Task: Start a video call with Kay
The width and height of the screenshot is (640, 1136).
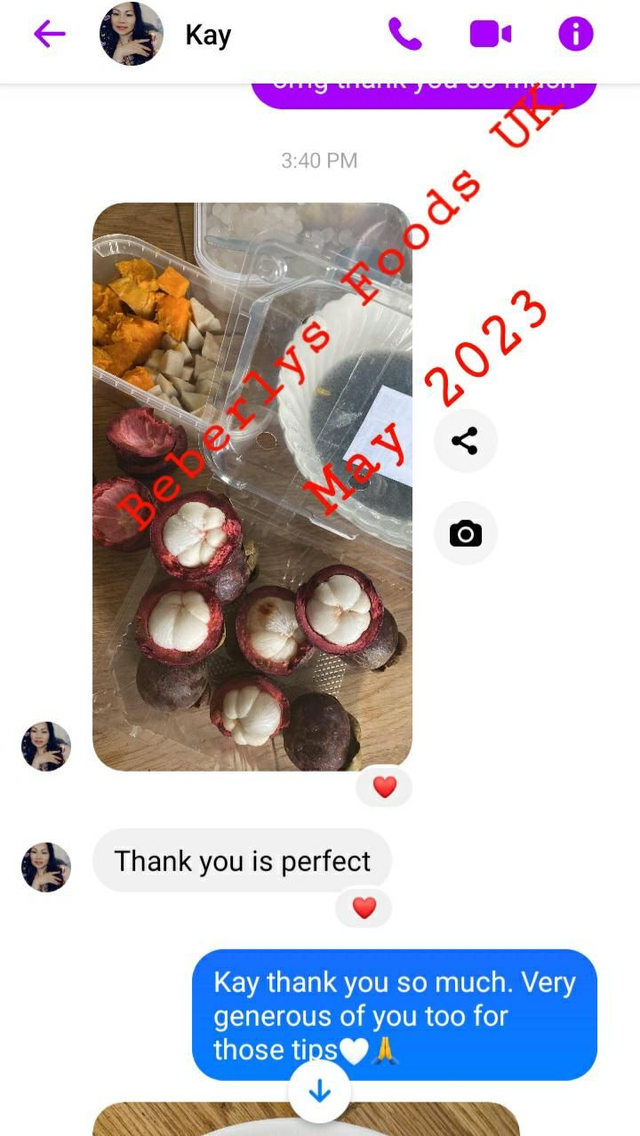Action: point(490,35)
